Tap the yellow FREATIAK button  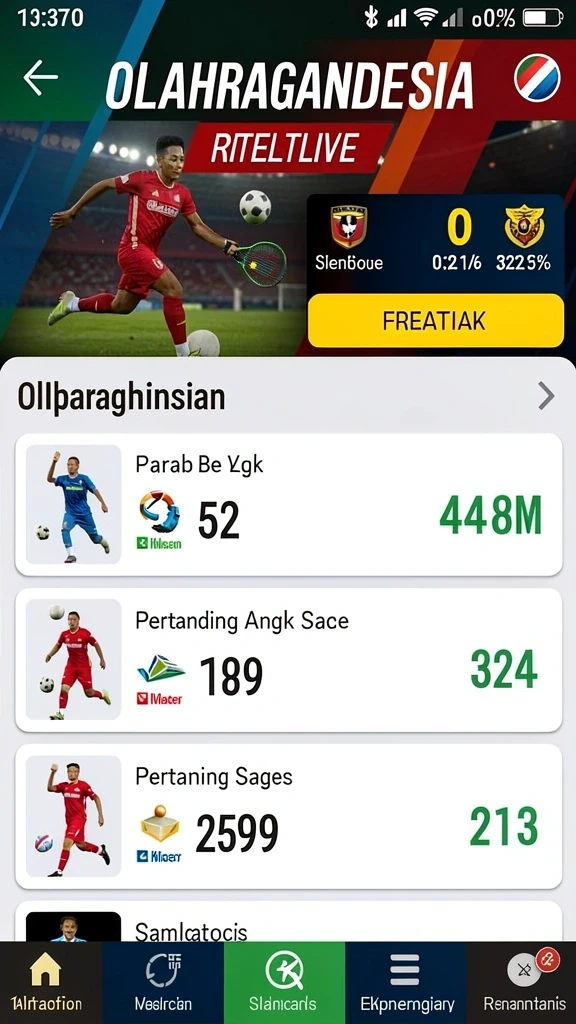tap(436, 321)
